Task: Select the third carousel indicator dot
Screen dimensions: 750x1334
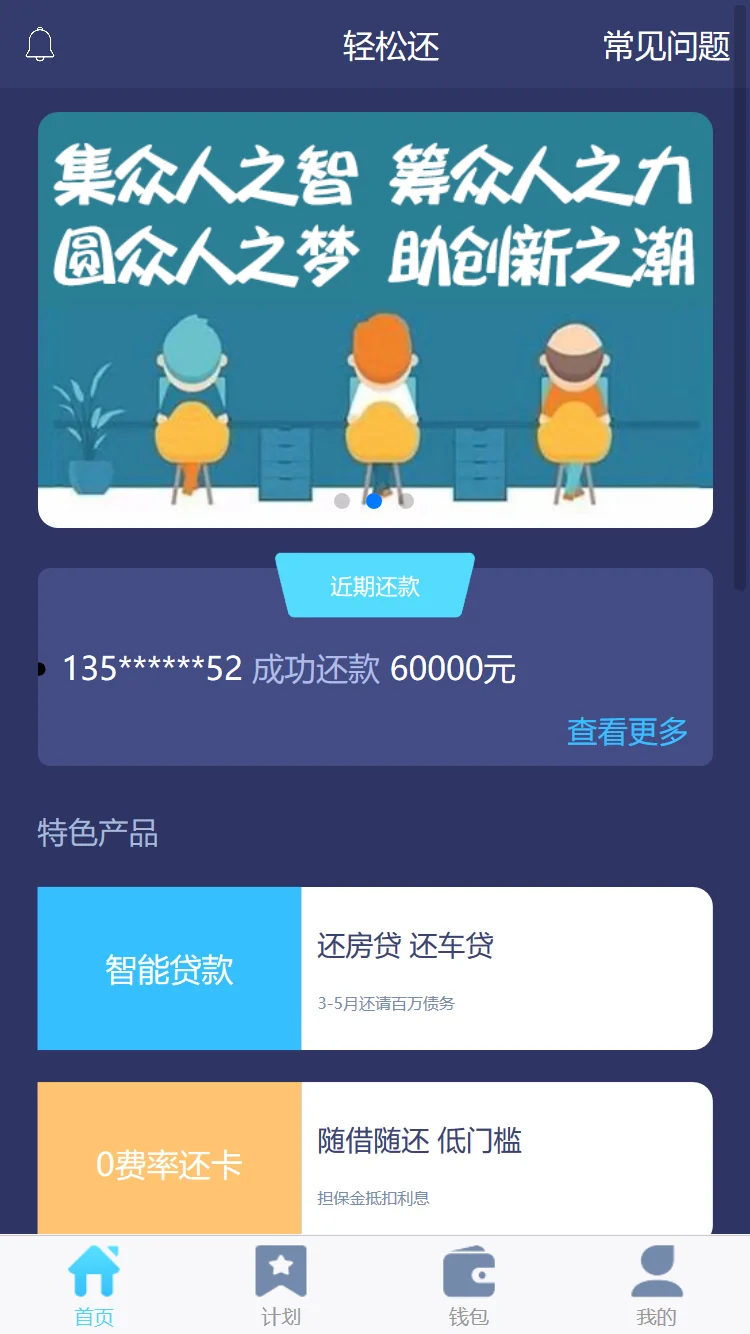Action: (x=406, y=501)
